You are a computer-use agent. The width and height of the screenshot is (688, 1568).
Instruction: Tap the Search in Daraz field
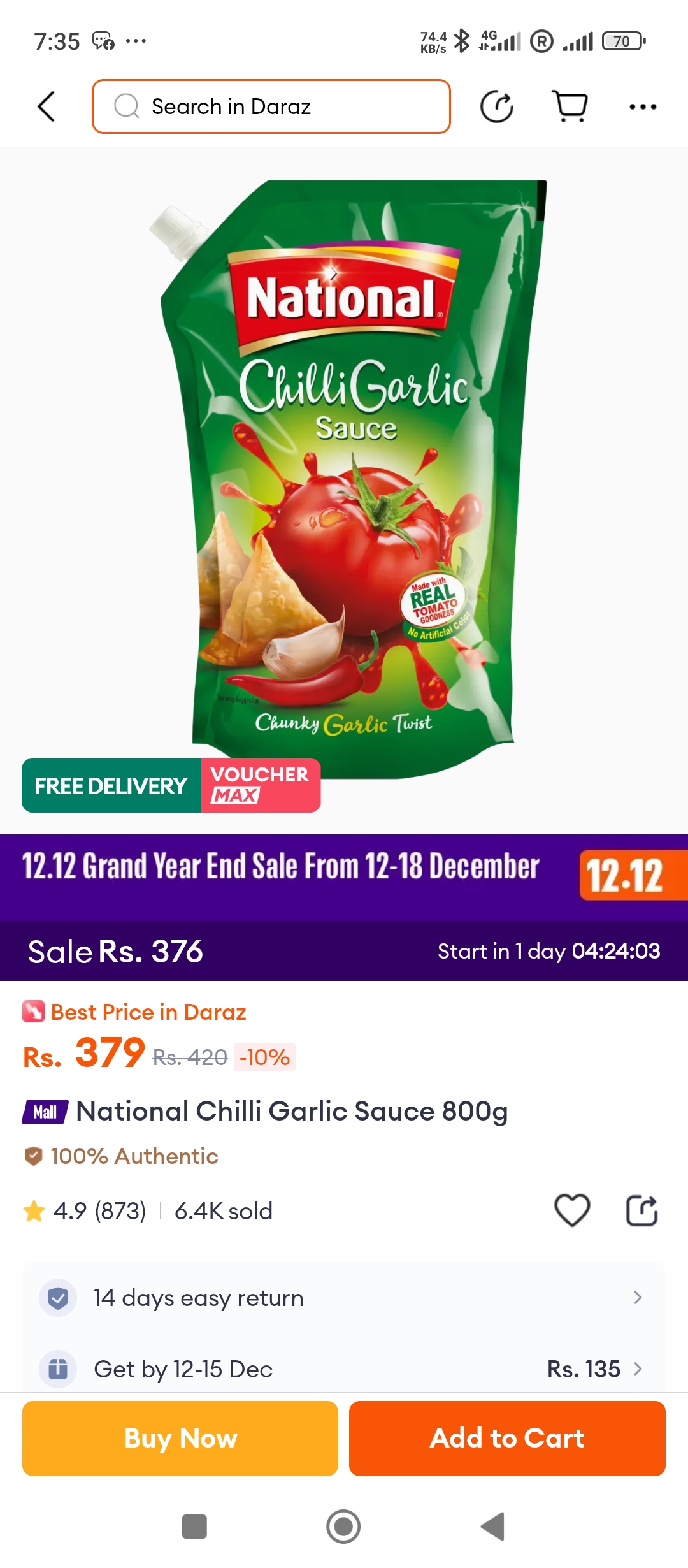[271, 106]
